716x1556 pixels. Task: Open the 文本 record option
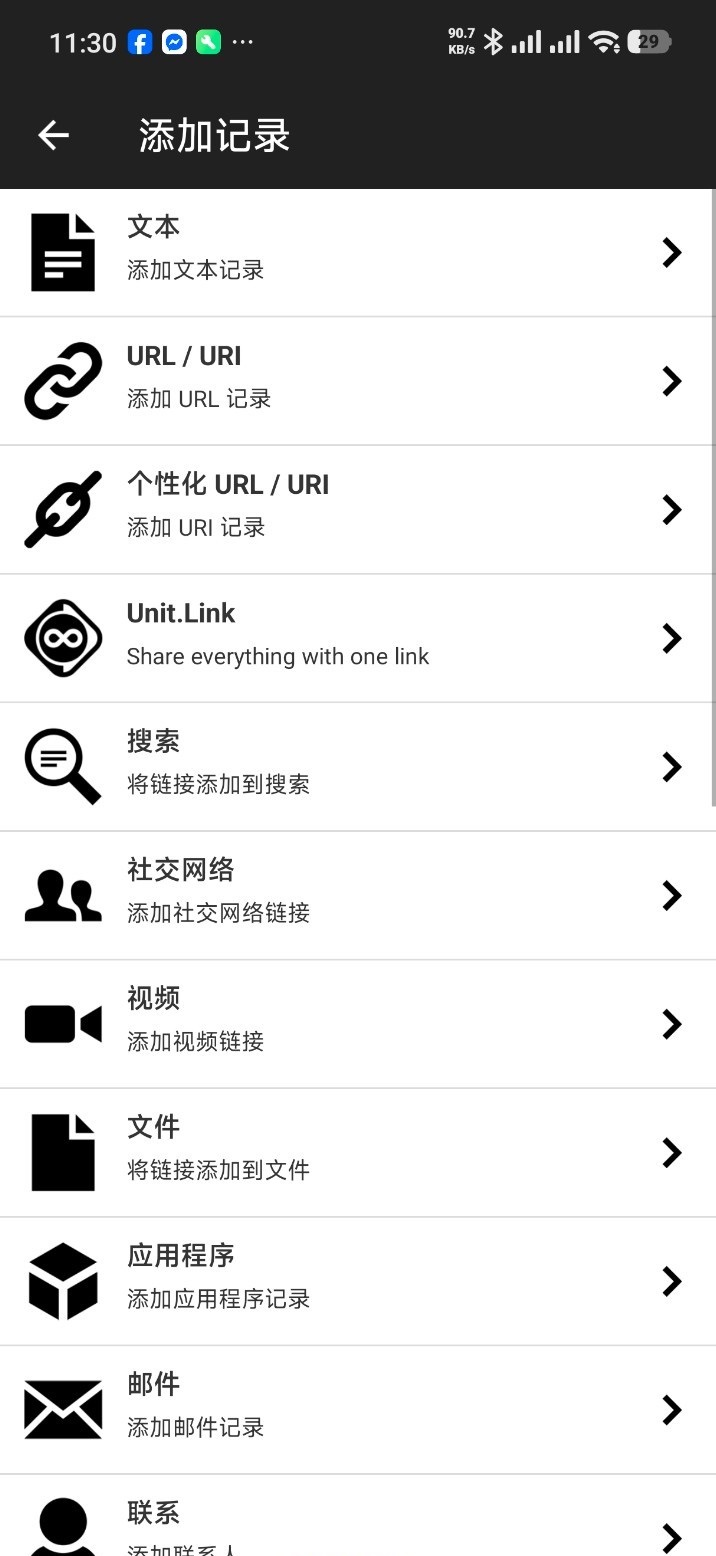tap(357, 253)
